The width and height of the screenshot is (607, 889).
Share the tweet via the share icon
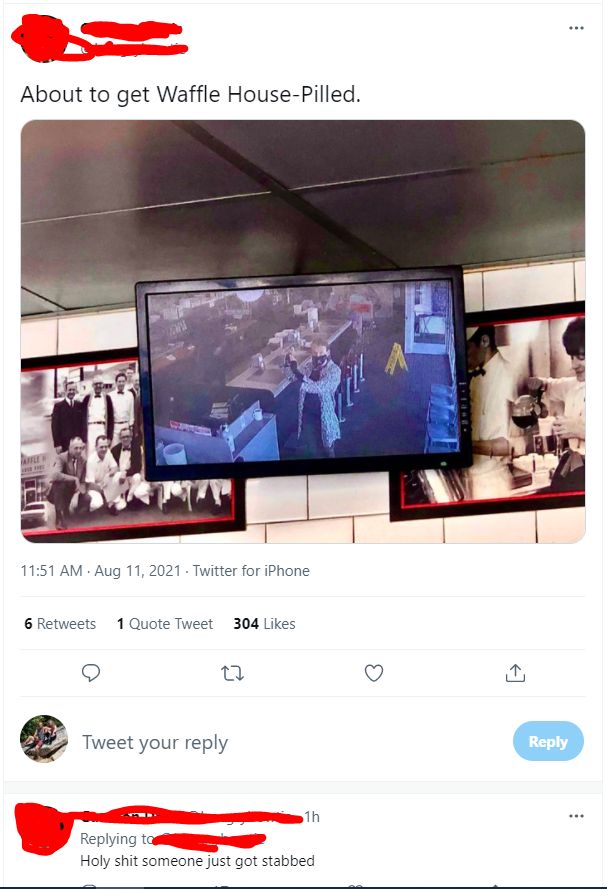click(x=515, y=673)
